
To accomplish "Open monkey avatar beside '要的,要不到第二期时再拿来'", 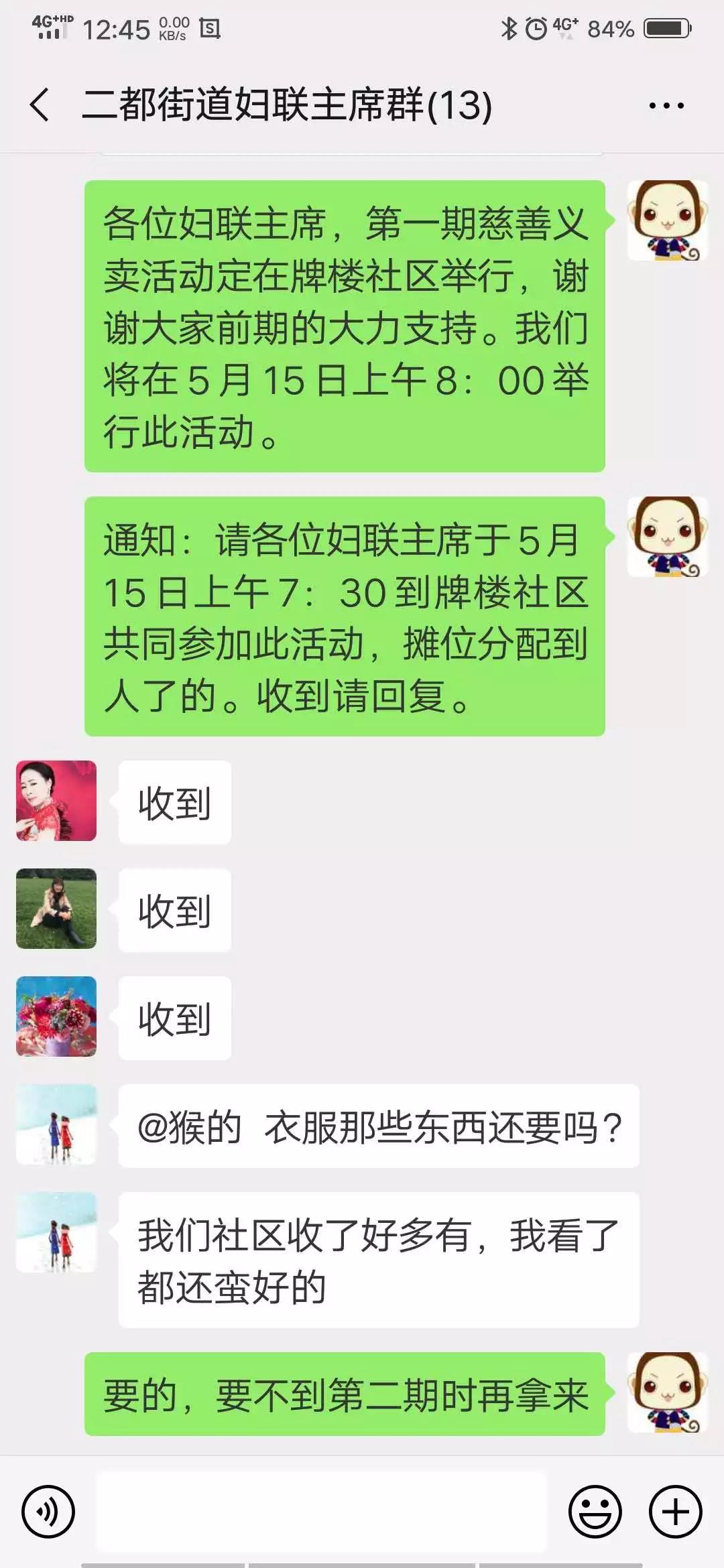I will (x=667, y=1393).
